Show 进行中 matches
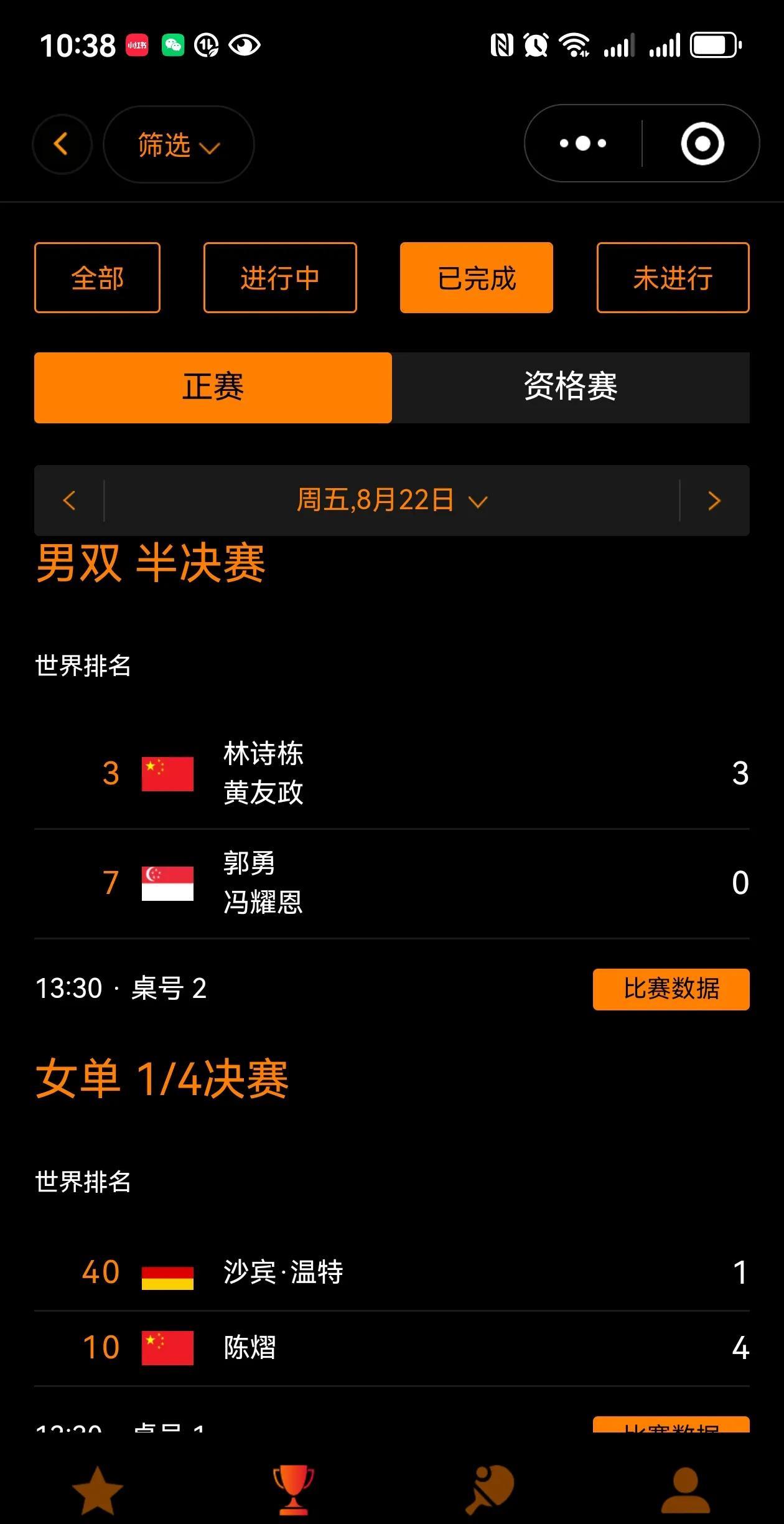Viewport: 784px width, 1524px height. click(x=280, y=278)
